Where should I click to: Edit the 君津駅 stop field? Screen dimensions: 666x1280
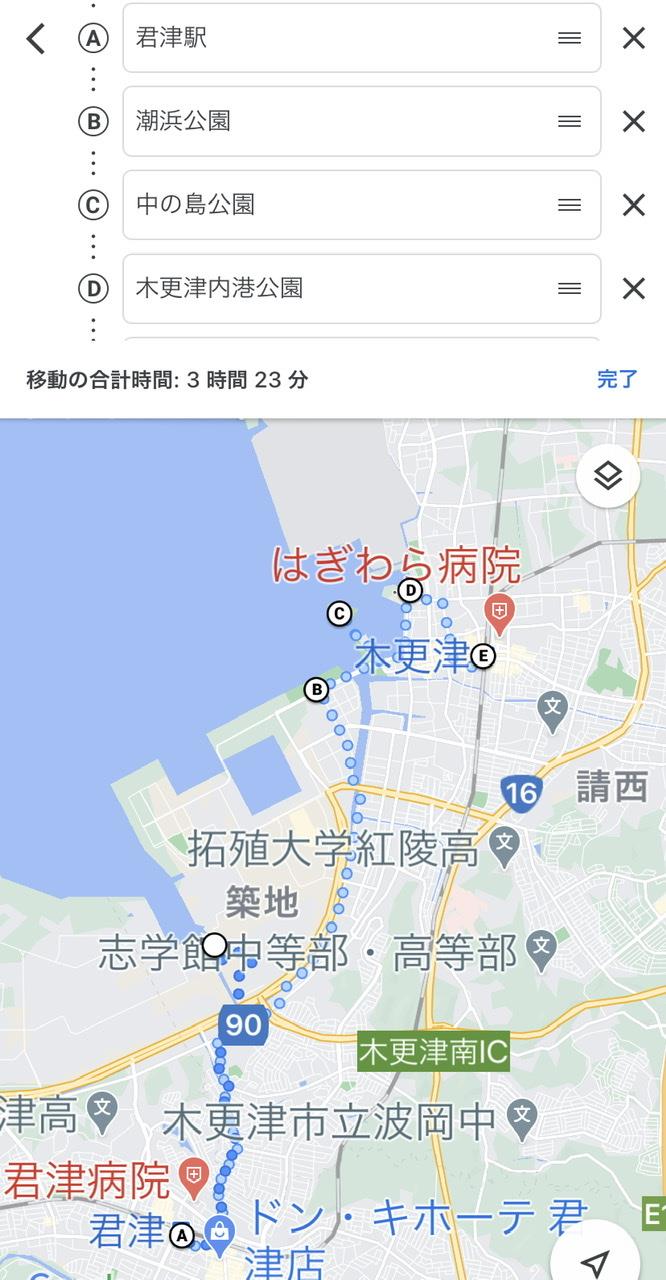(340, 38)
